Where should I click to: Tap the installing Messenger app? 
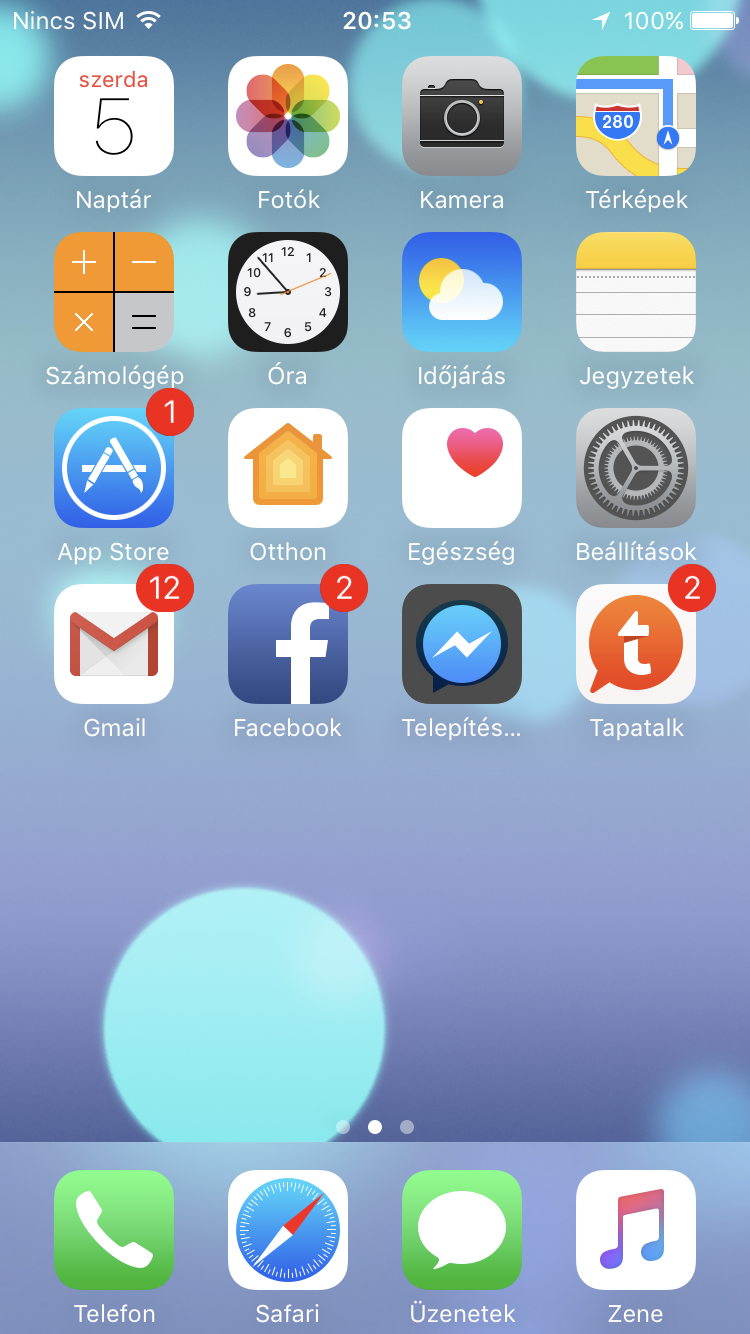tap(462, 645)
